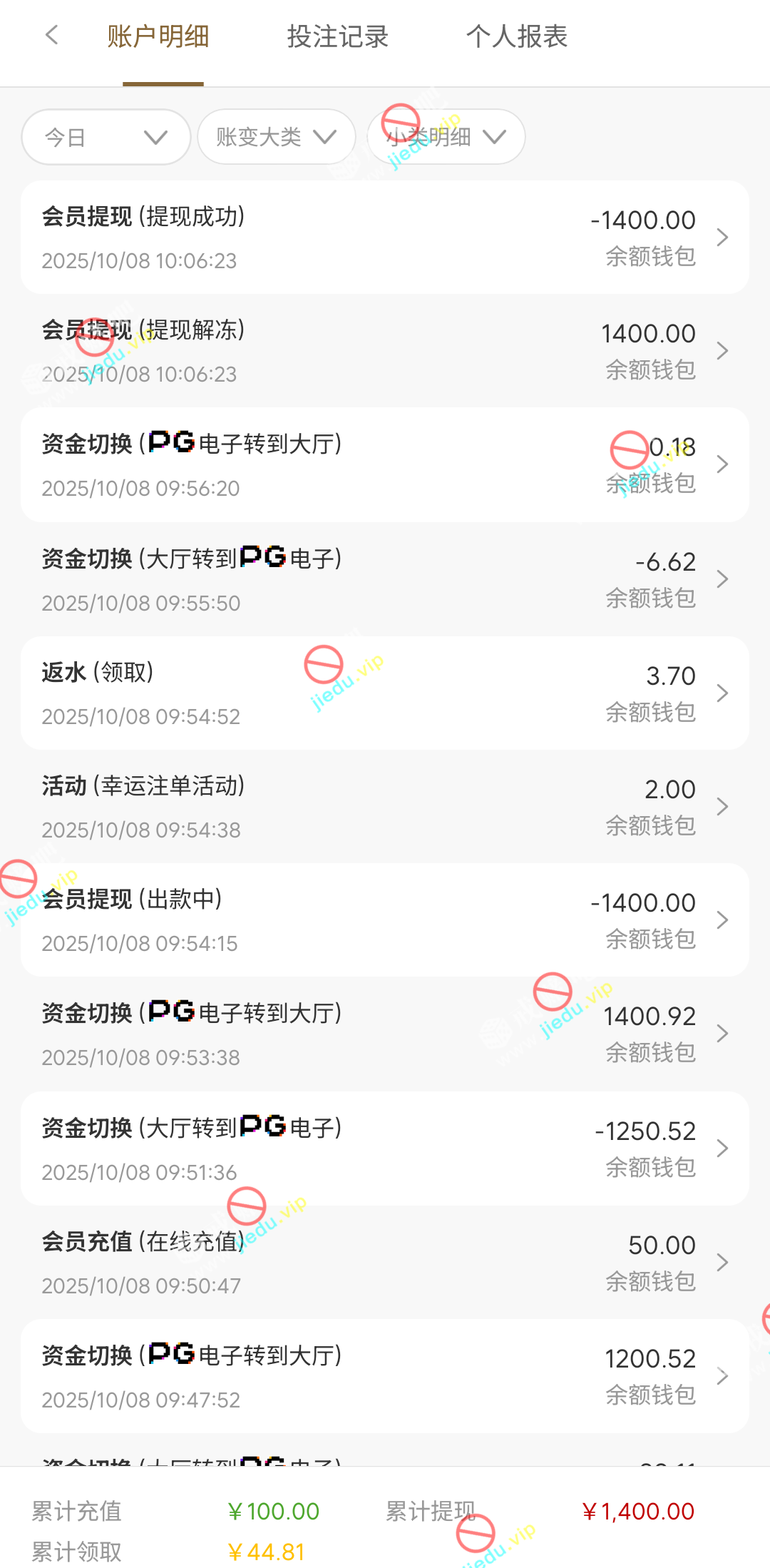View the 会员提现 (提现解冻) entry
This screenshot has height=1568, width=770.
(x=385, y=351)
